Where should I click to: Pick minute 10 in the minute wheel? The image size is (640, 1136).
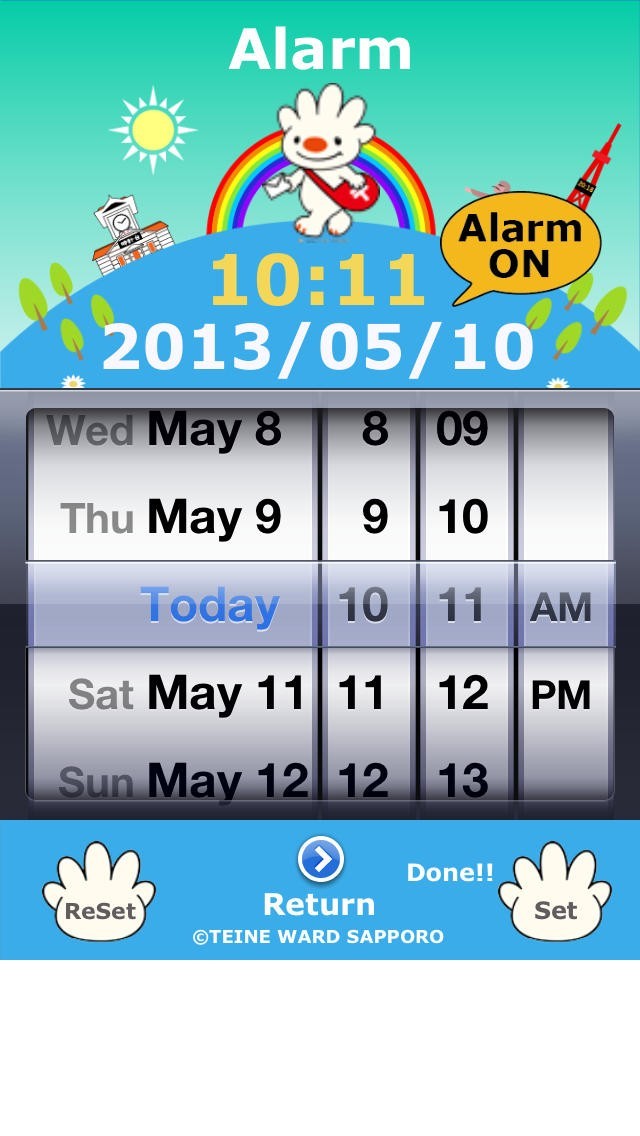click(x=463, y=518)
